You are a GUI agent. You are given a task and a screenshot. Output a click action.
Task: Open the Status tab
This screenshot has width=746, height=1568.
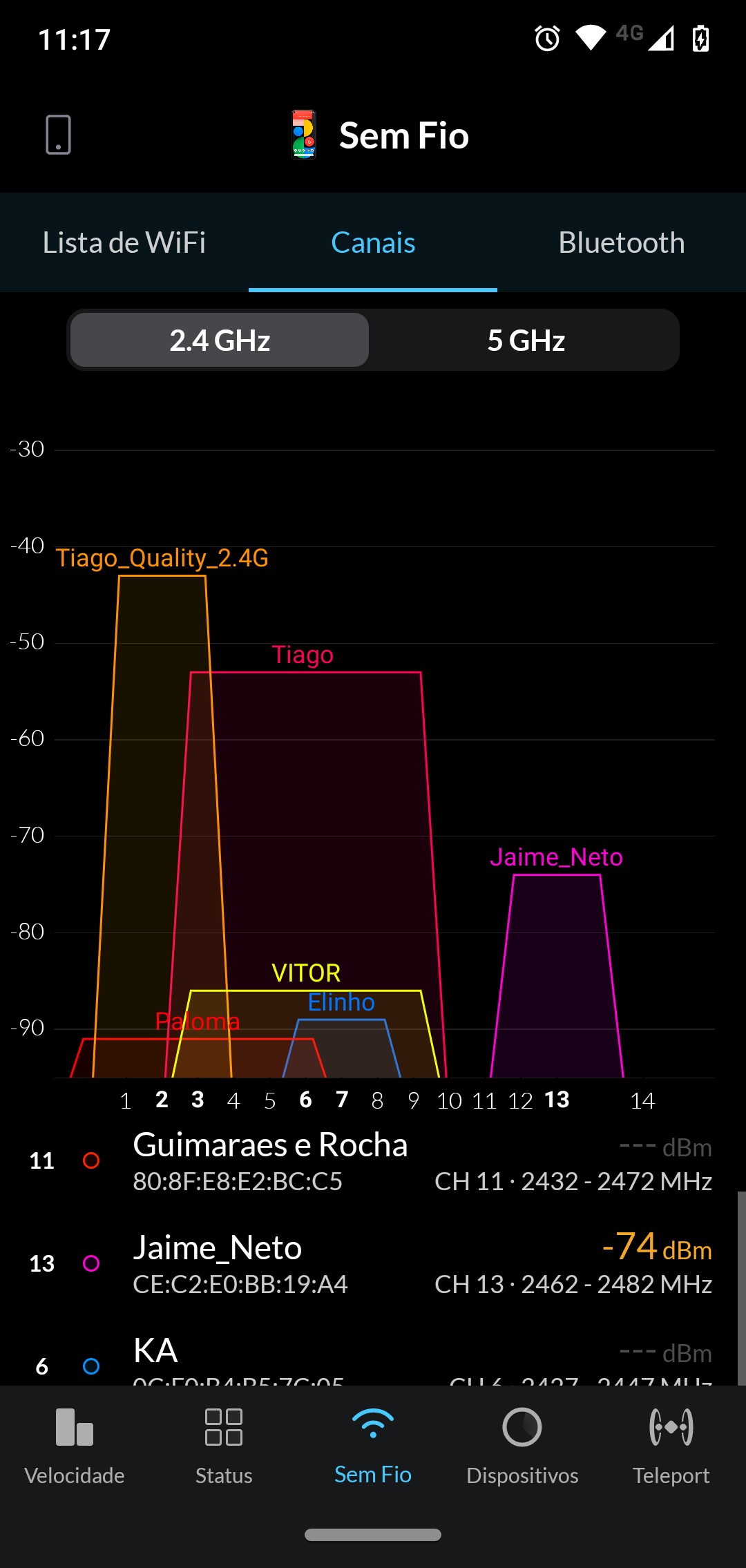(x=224, y=1445)
